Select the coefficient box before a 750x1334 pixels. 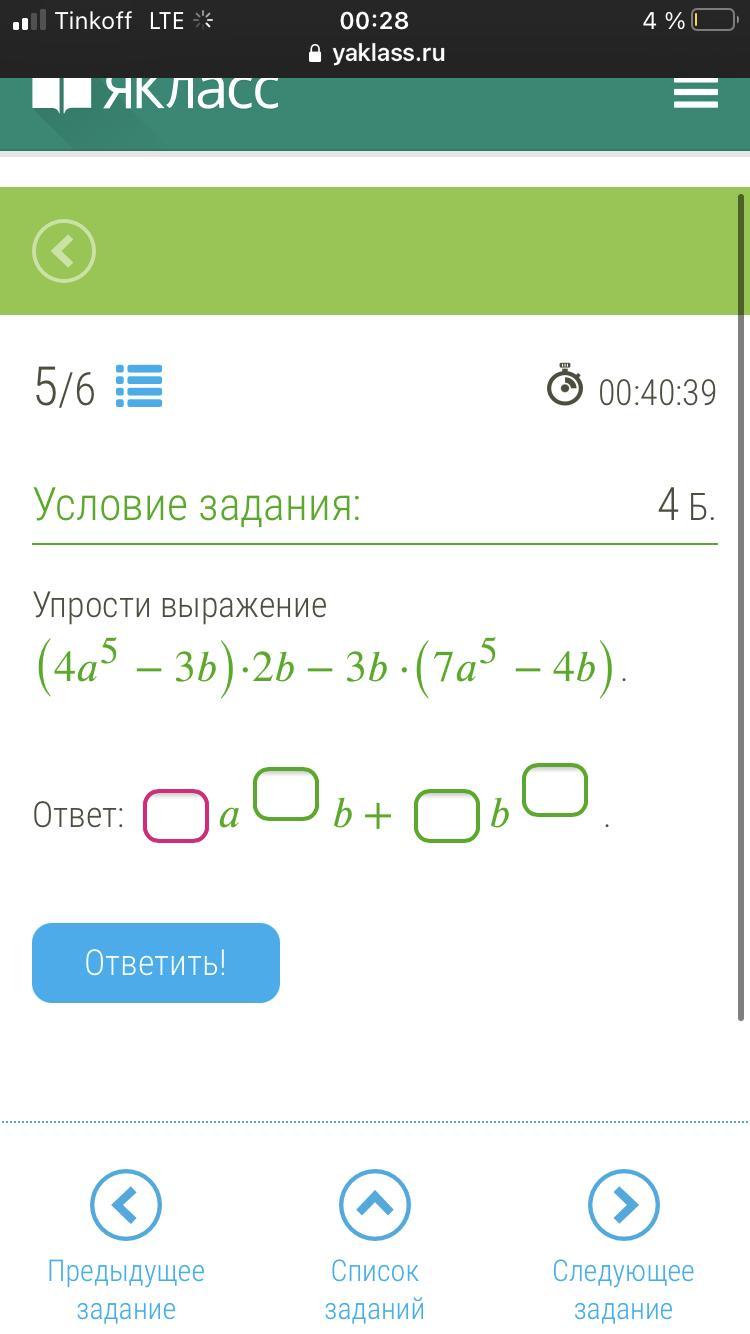[176, 816]
